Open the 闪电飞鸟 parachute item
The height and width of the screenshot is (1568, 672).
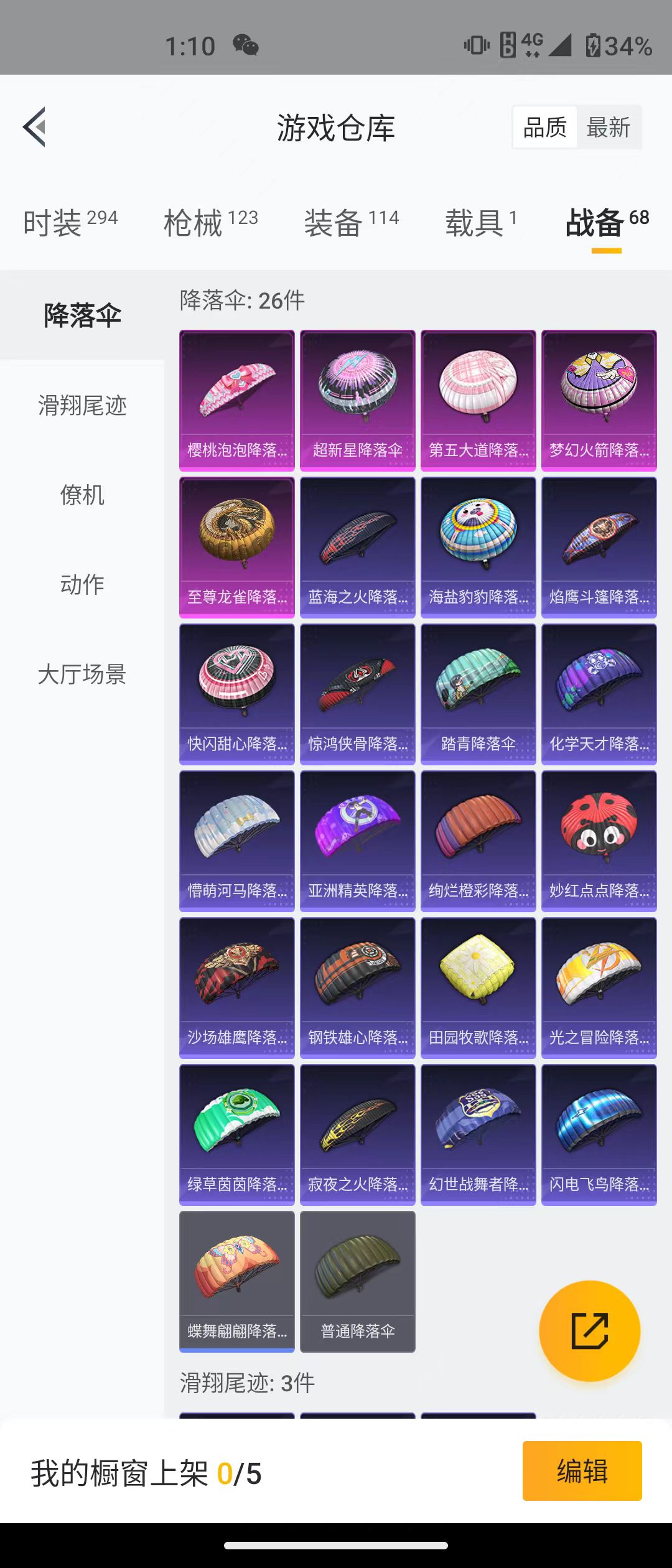coord(599,1134)
